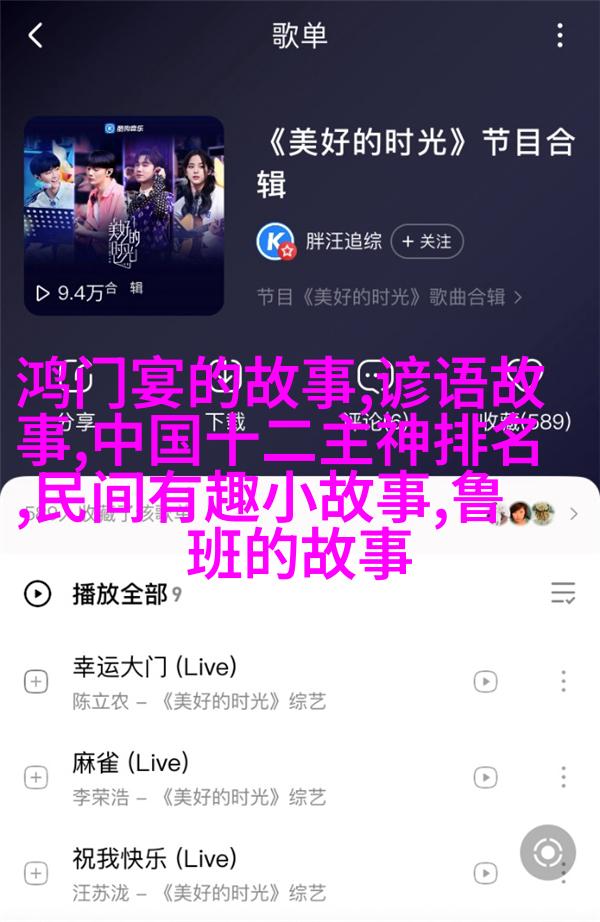600x922 pixels.
Task: Open more options for 幸运大门 (Live)
Action: 563,681
